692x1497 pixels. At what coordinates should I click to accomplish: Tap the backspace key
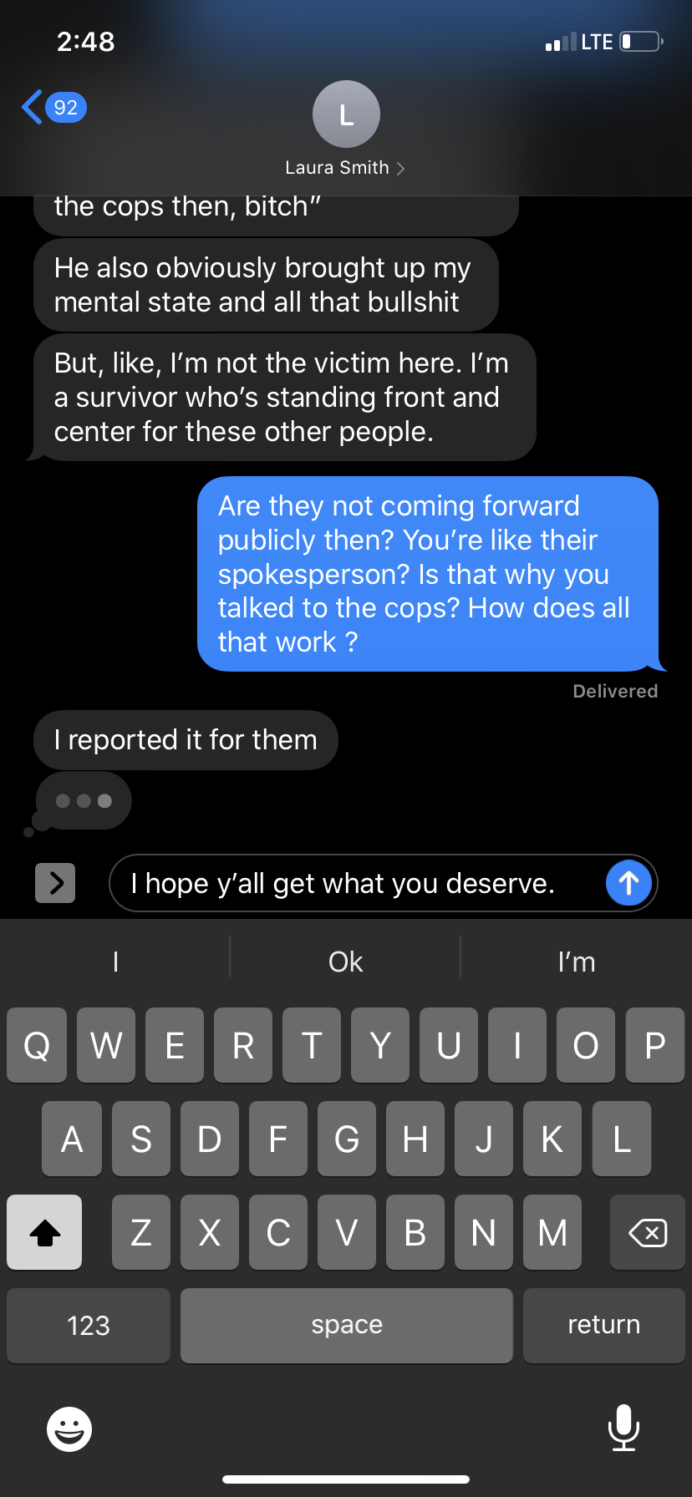click(x=647, y=1233)
